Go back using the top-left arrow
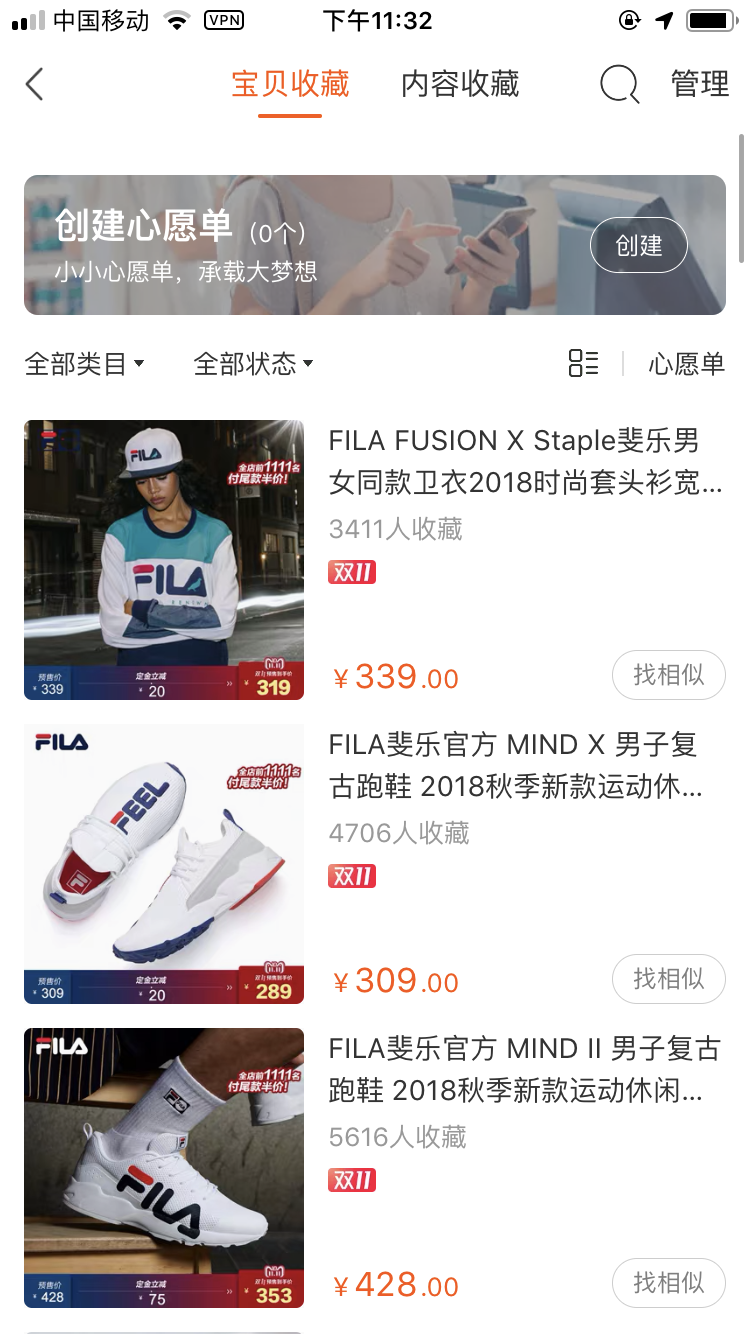The height and width of the screenshot is (1334, 750). pyautogui.click(x=35, y=84)
